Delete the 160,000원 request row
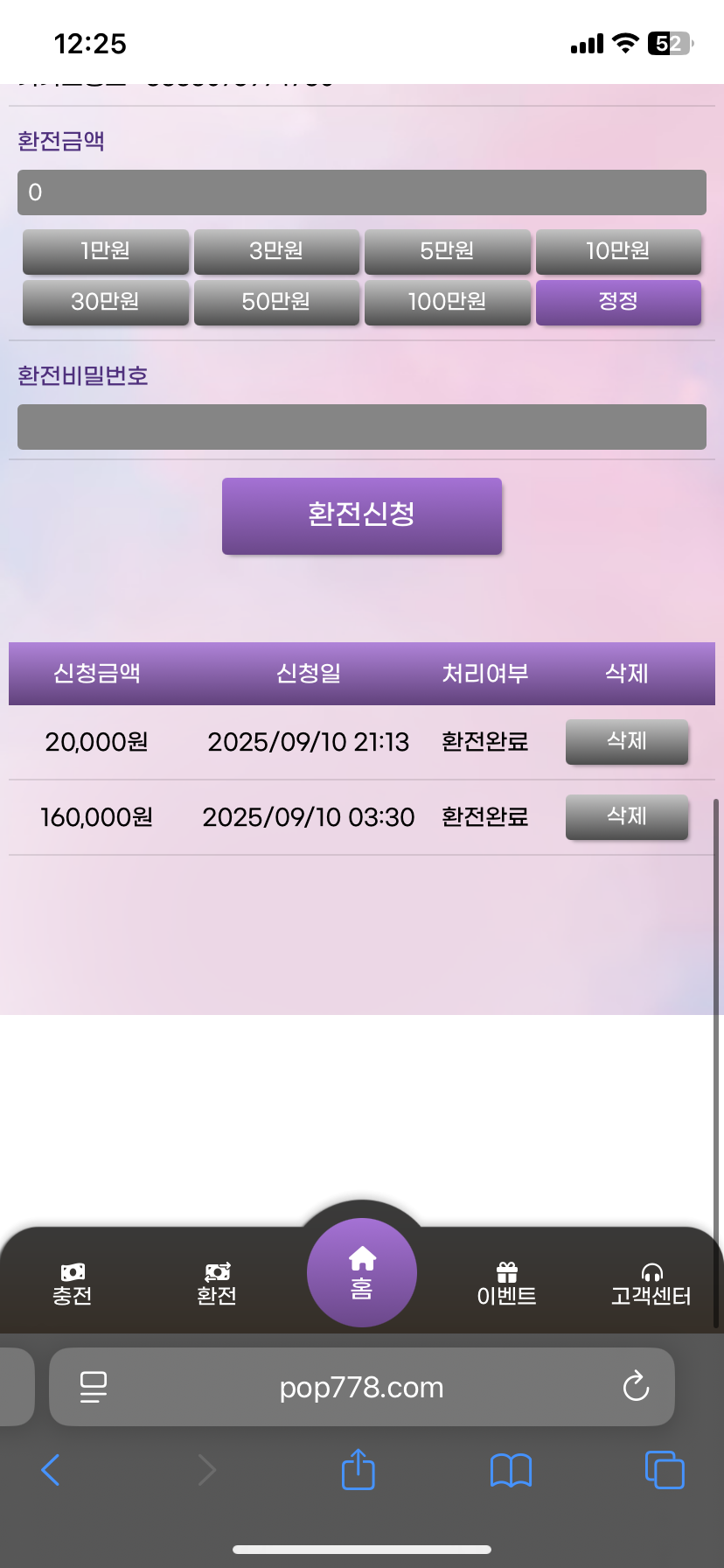The width and height of the screenshot is (724, 1568). tap(627, 817)
